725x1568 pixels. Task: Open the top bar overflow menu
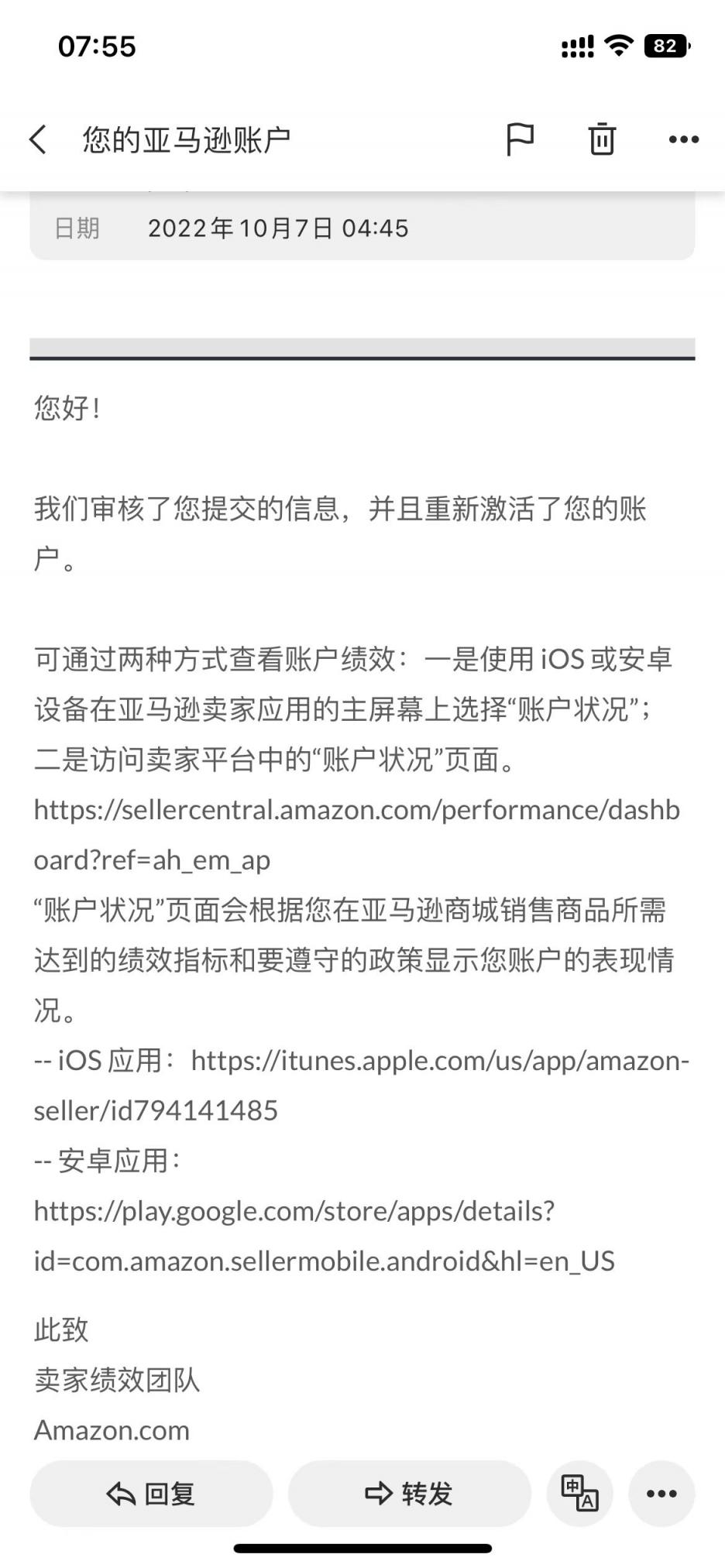click(x=684, y=139)
